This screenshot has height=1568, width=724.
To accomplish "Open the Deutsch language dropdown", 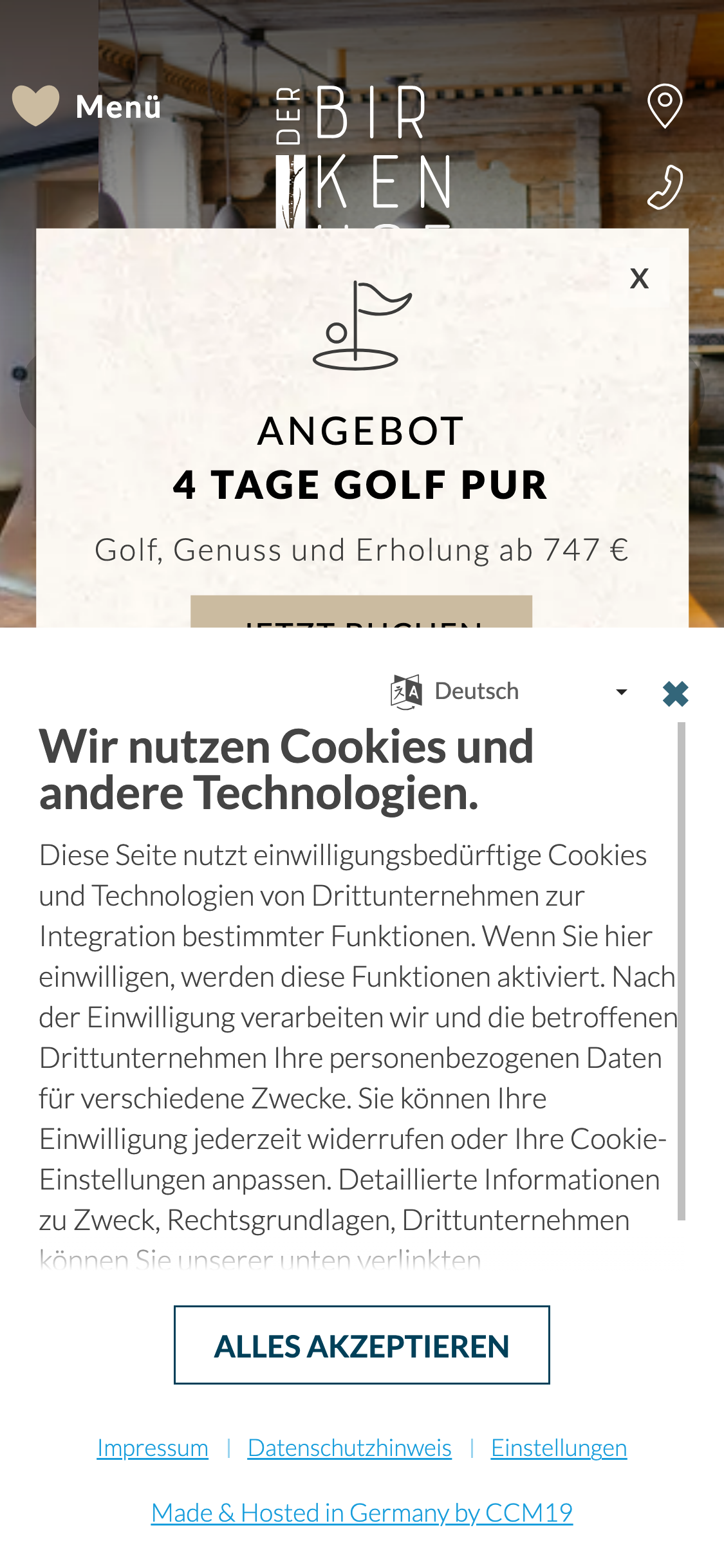I will (510, 692).
